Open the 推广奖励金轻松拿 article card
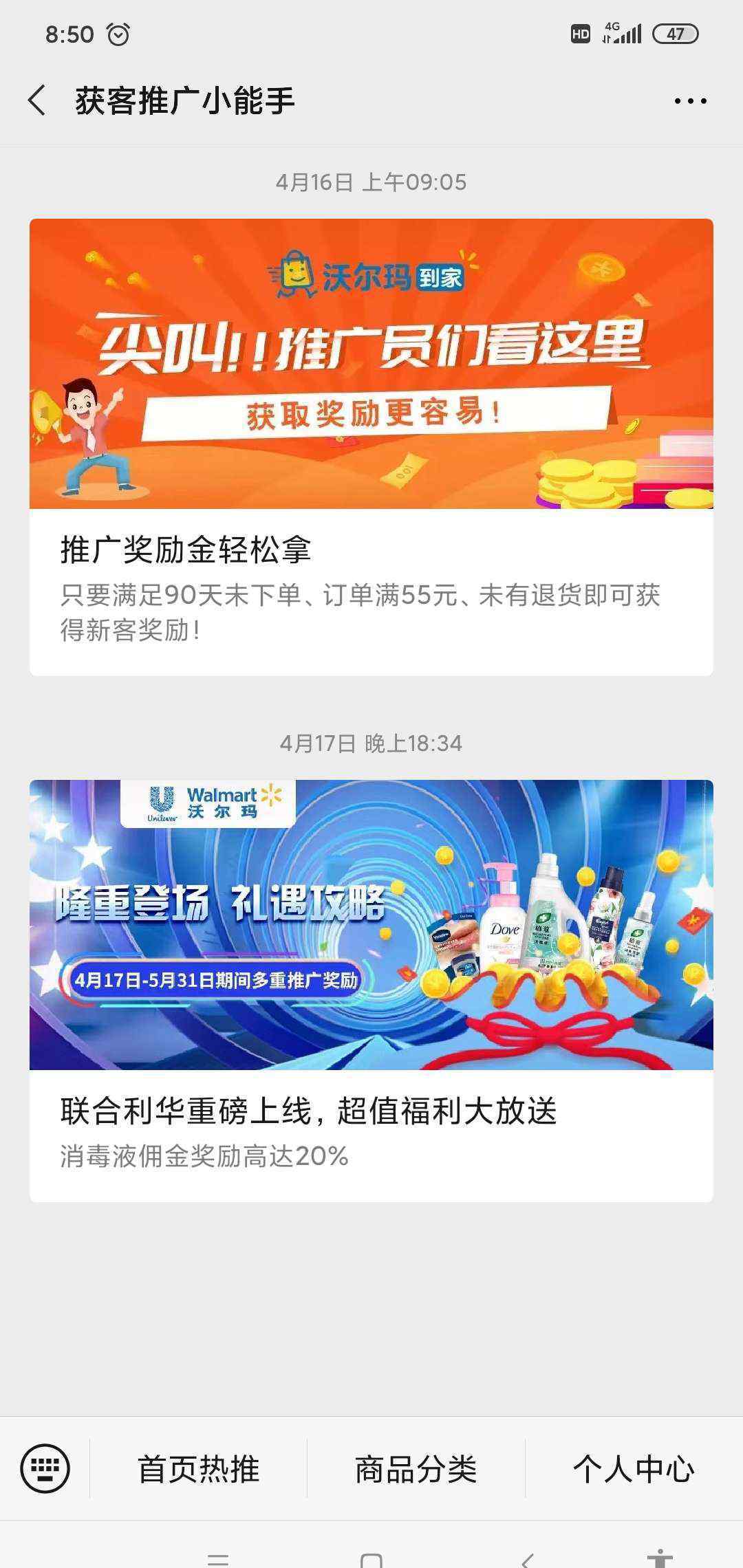Image resolution: width=743 pixels, height=1568 pixels. coord(371,447)
